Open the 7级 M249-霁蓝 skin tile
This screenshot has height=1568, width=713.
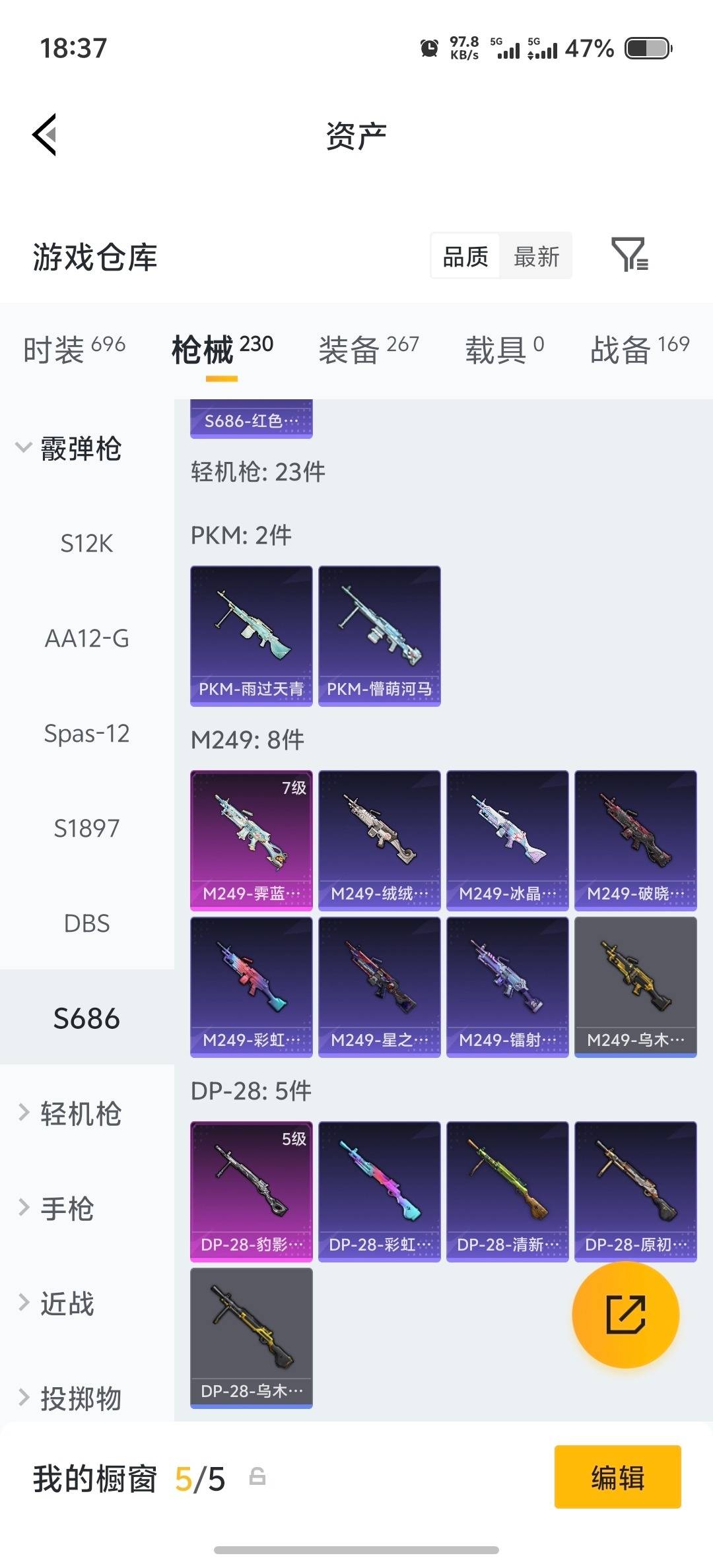(251, 840)
